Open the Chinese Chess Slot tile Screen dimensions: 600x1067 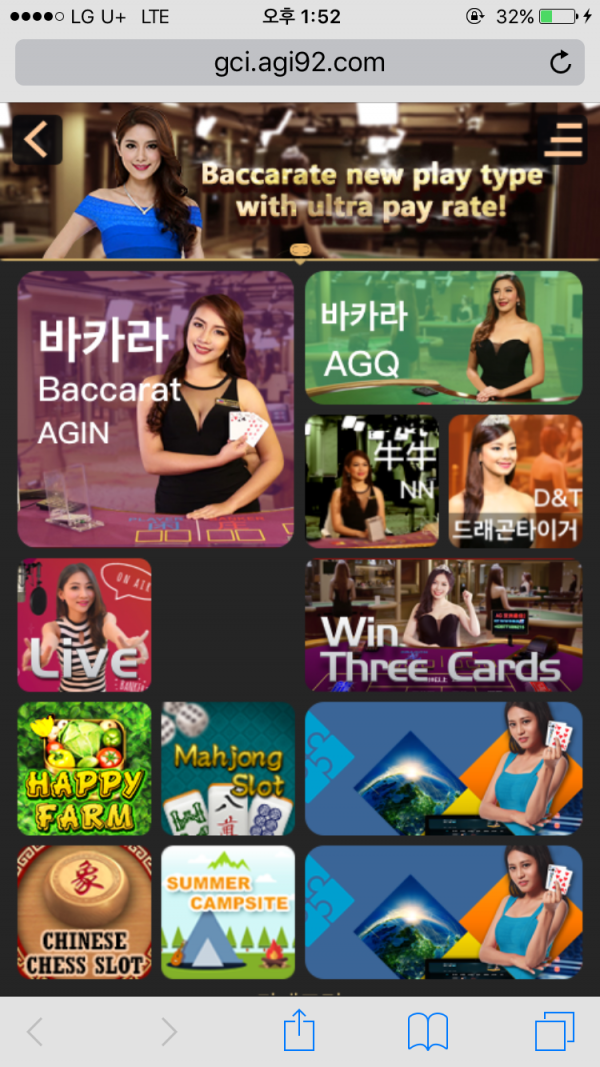pyautogui.click(x=85, y=912)
